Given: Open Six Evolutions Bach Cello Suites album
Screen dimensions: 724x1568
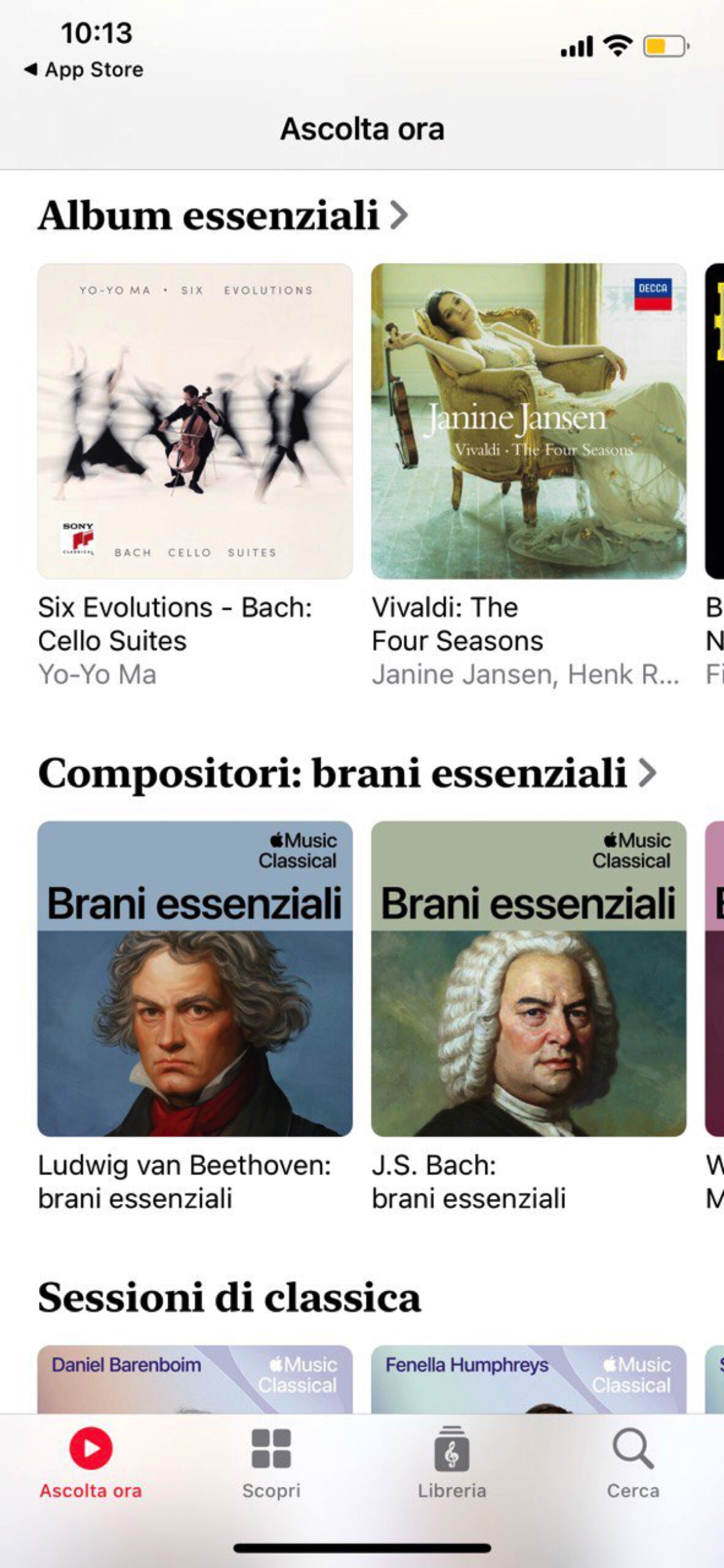Looking at the screenshot, I should click(195, 421).
